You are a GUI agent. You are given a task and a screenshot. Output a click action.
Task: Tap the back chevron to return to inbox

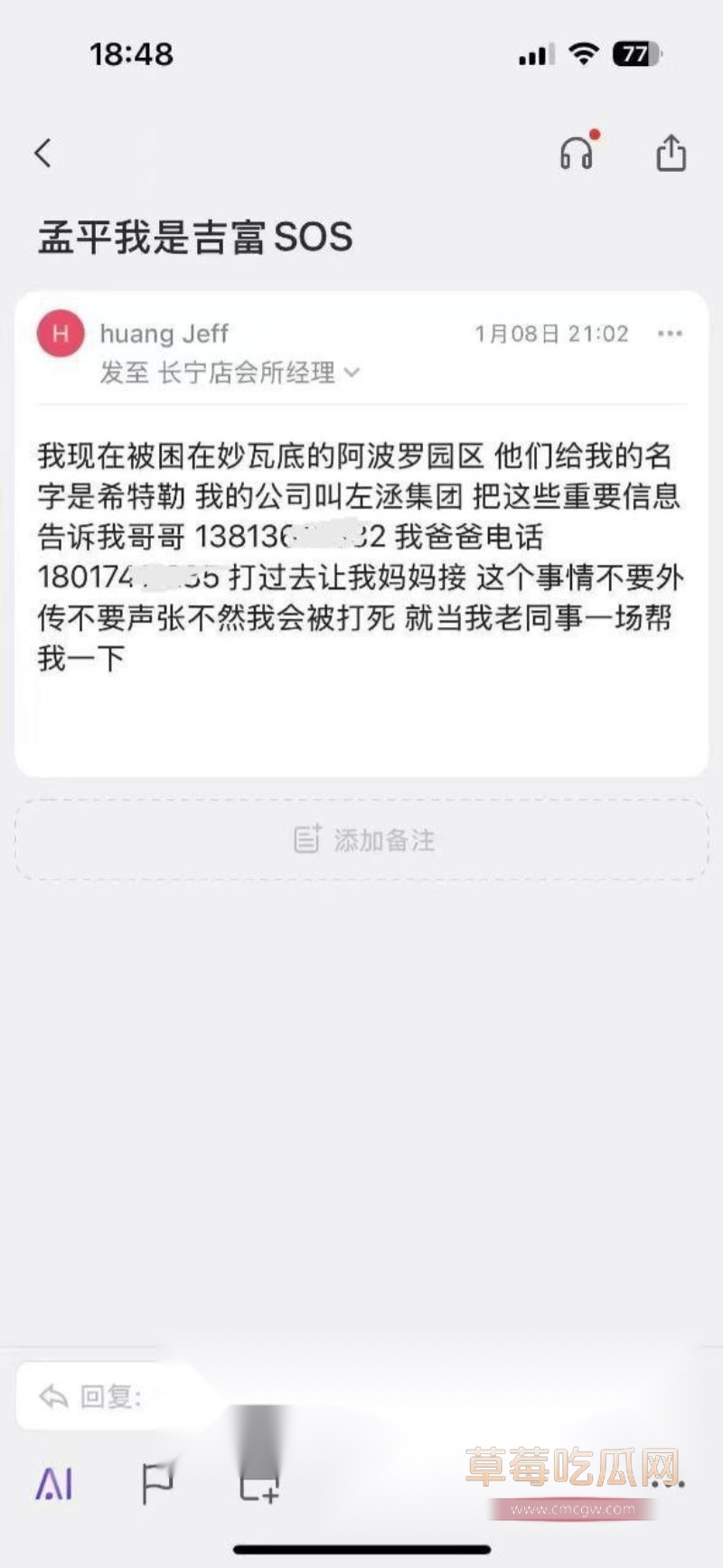[x=42, y=152]
